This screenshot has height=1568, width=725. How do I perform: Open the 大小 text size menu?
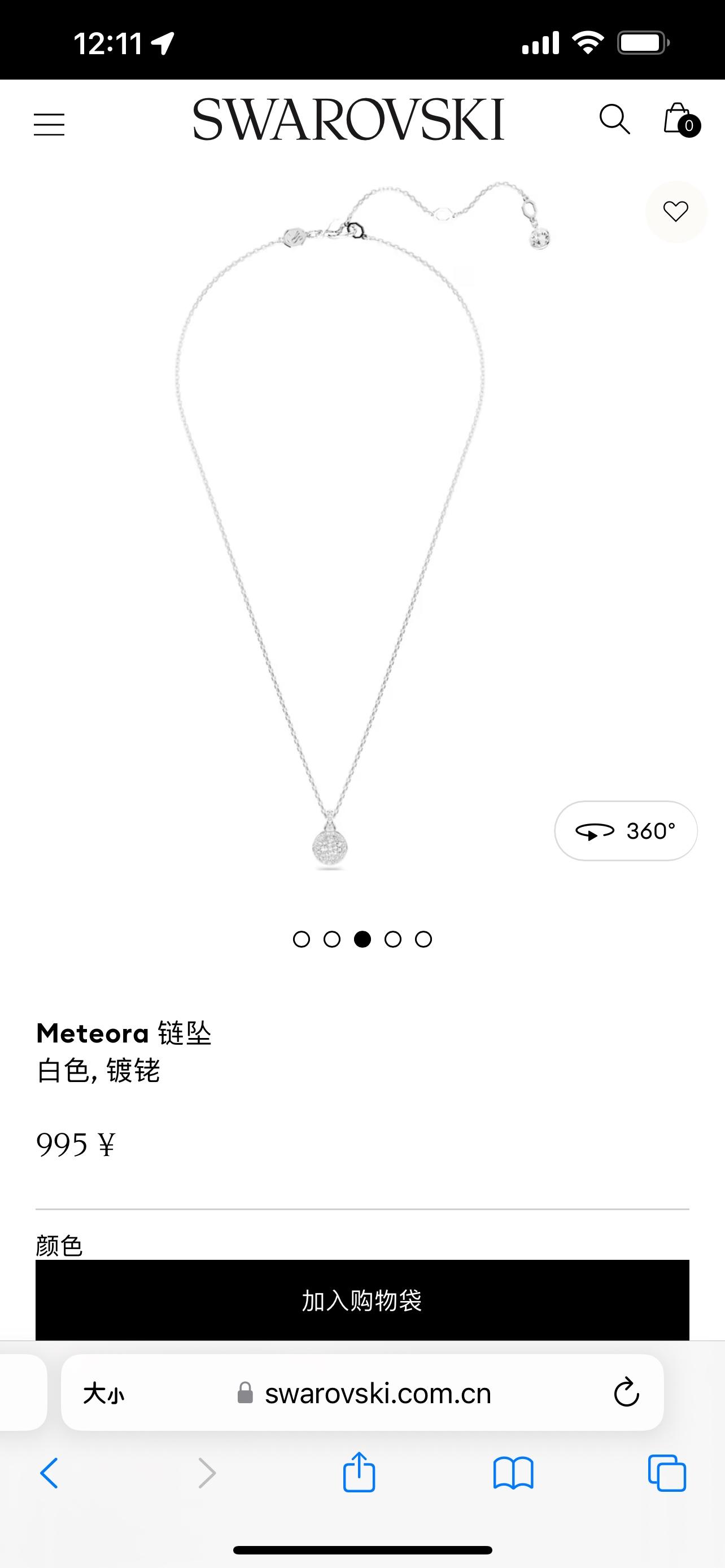coord(103,1393)
